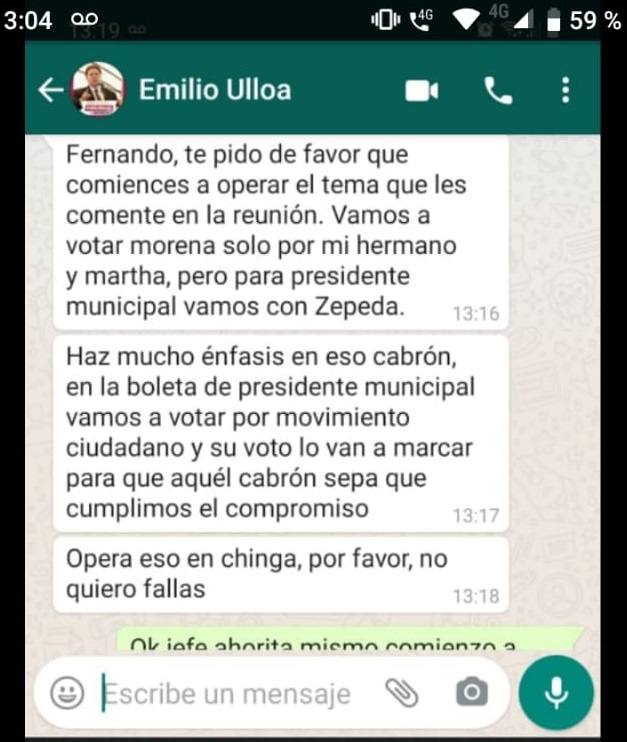
Task: Open the emoji picker
Action: (67, 693)
